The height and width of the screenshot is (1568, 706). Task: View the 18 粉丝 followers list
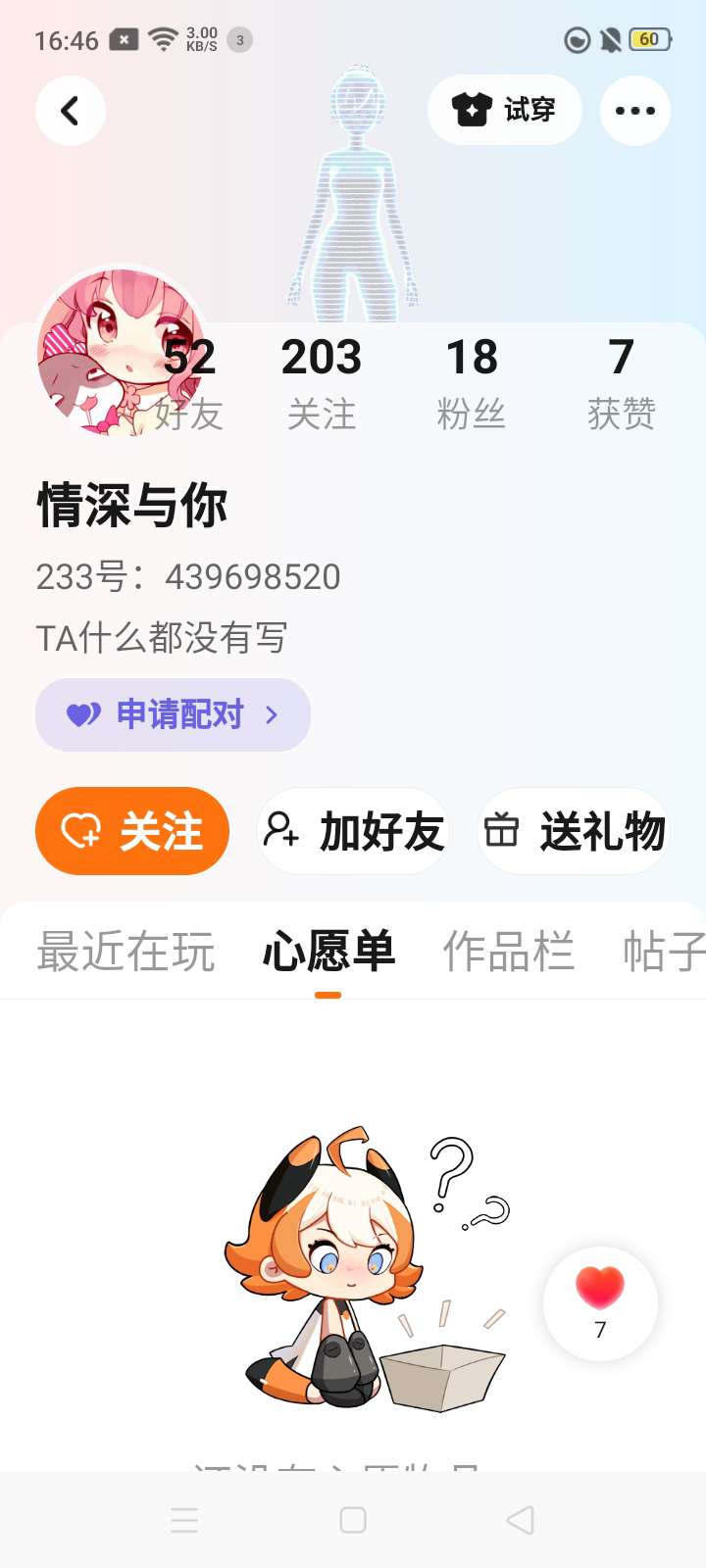[472, 383]
